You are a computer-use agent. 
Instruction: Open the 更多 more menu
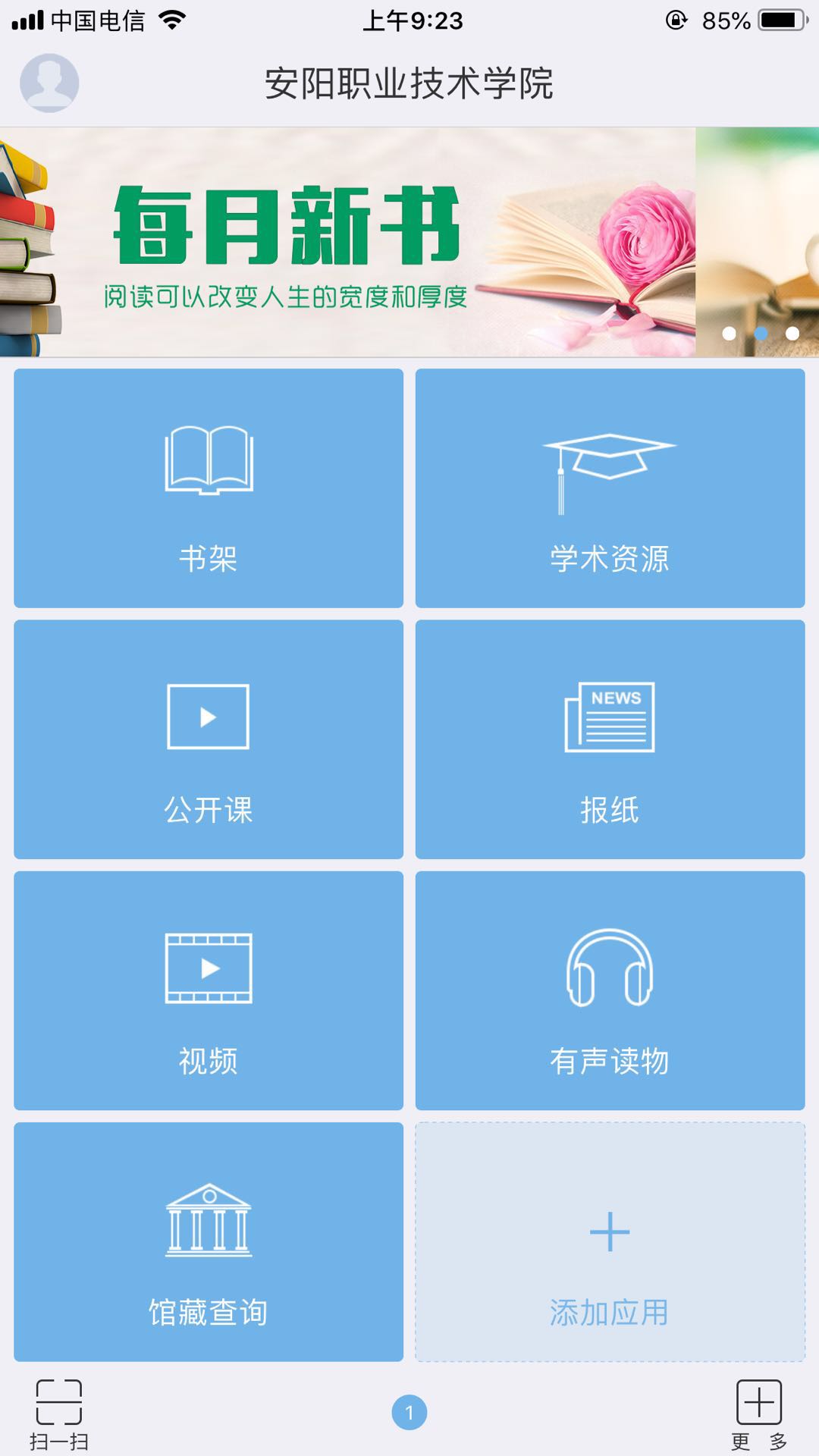(x=758, y=1414)
